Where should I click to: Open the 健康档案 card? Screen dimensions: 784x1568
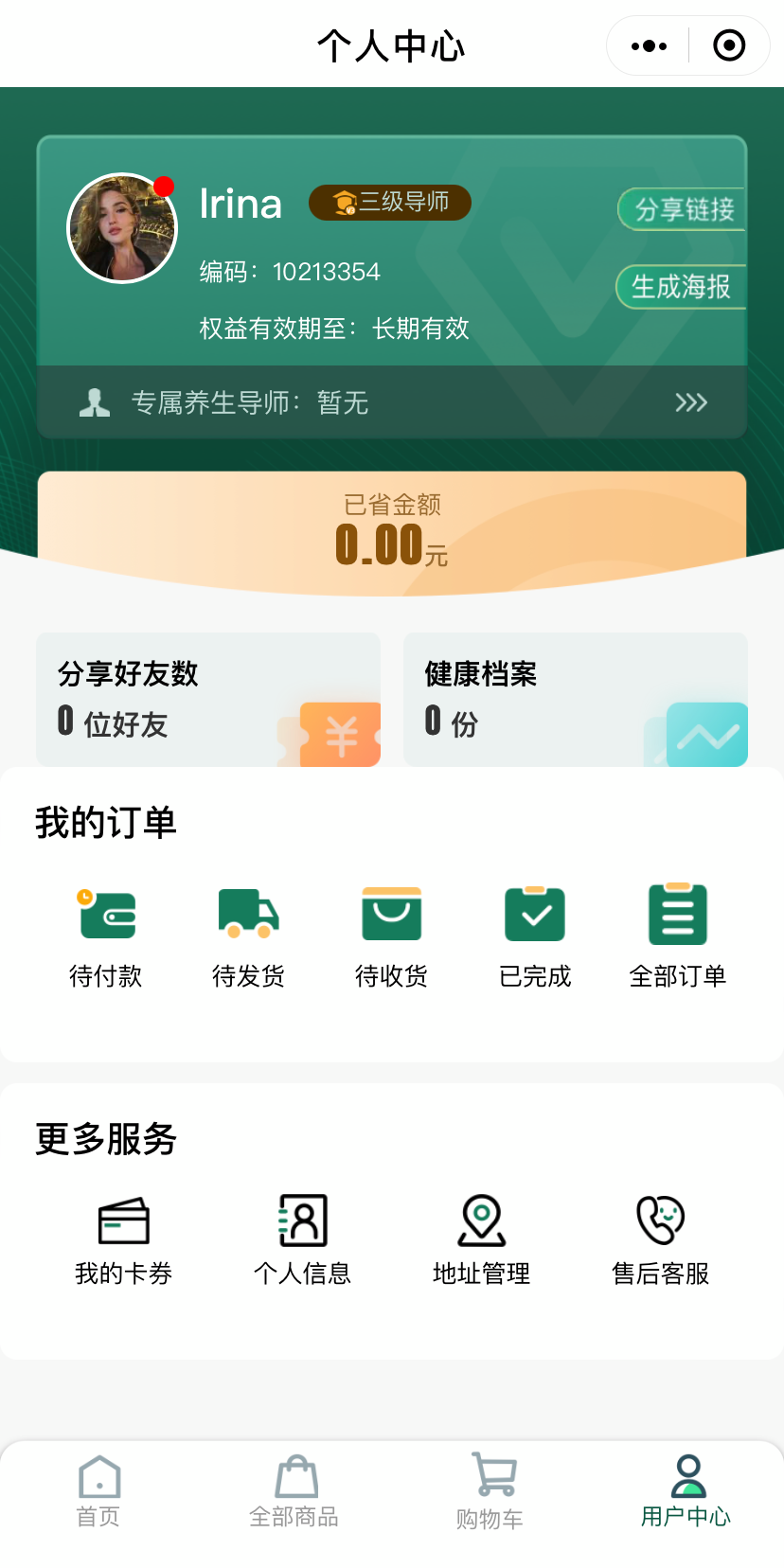[576, 699]
